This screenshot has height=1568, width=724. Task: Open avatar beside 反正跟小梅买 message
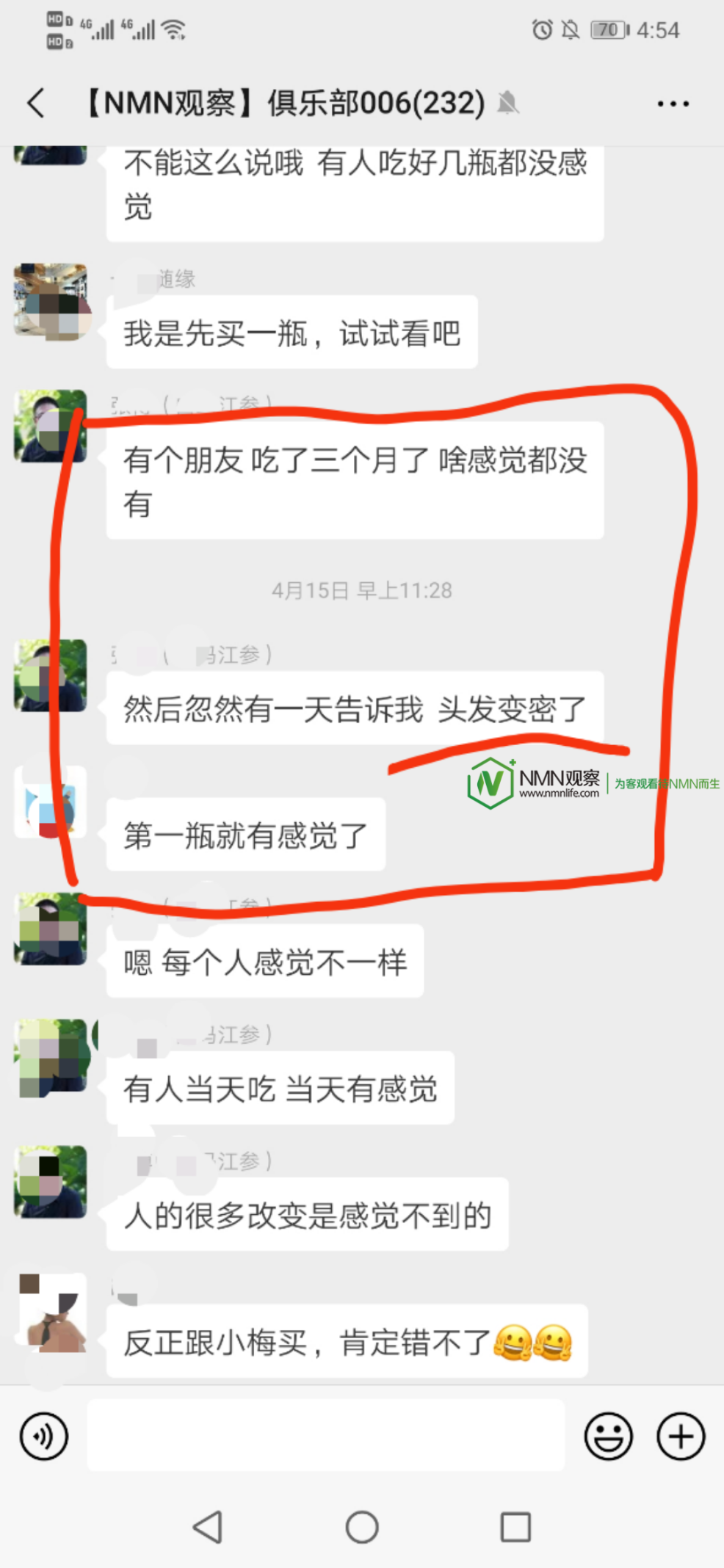click(x=51, y=1313)
